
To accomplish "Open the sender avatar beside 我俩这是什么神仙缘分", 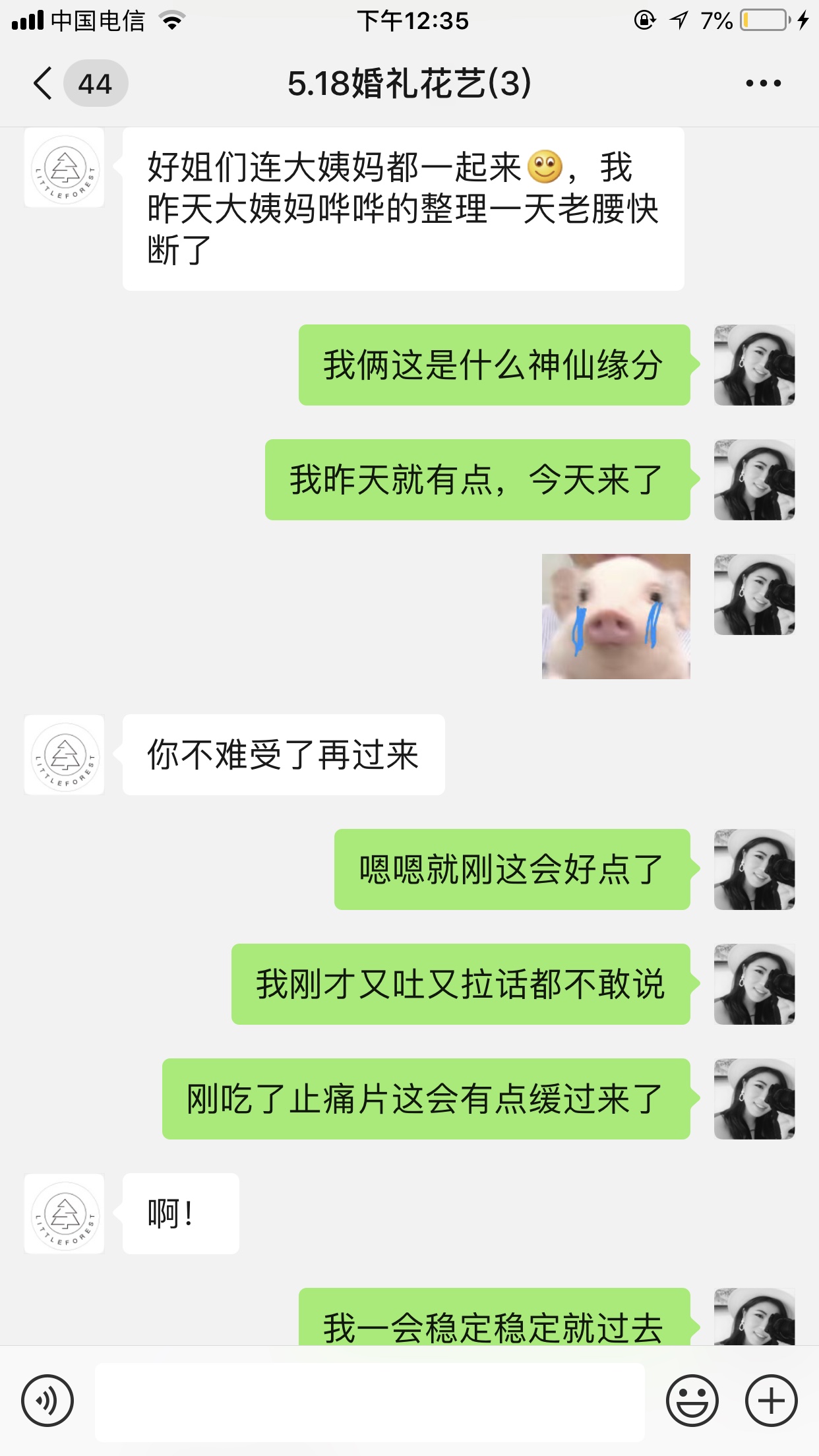I will tap(754, 365).
